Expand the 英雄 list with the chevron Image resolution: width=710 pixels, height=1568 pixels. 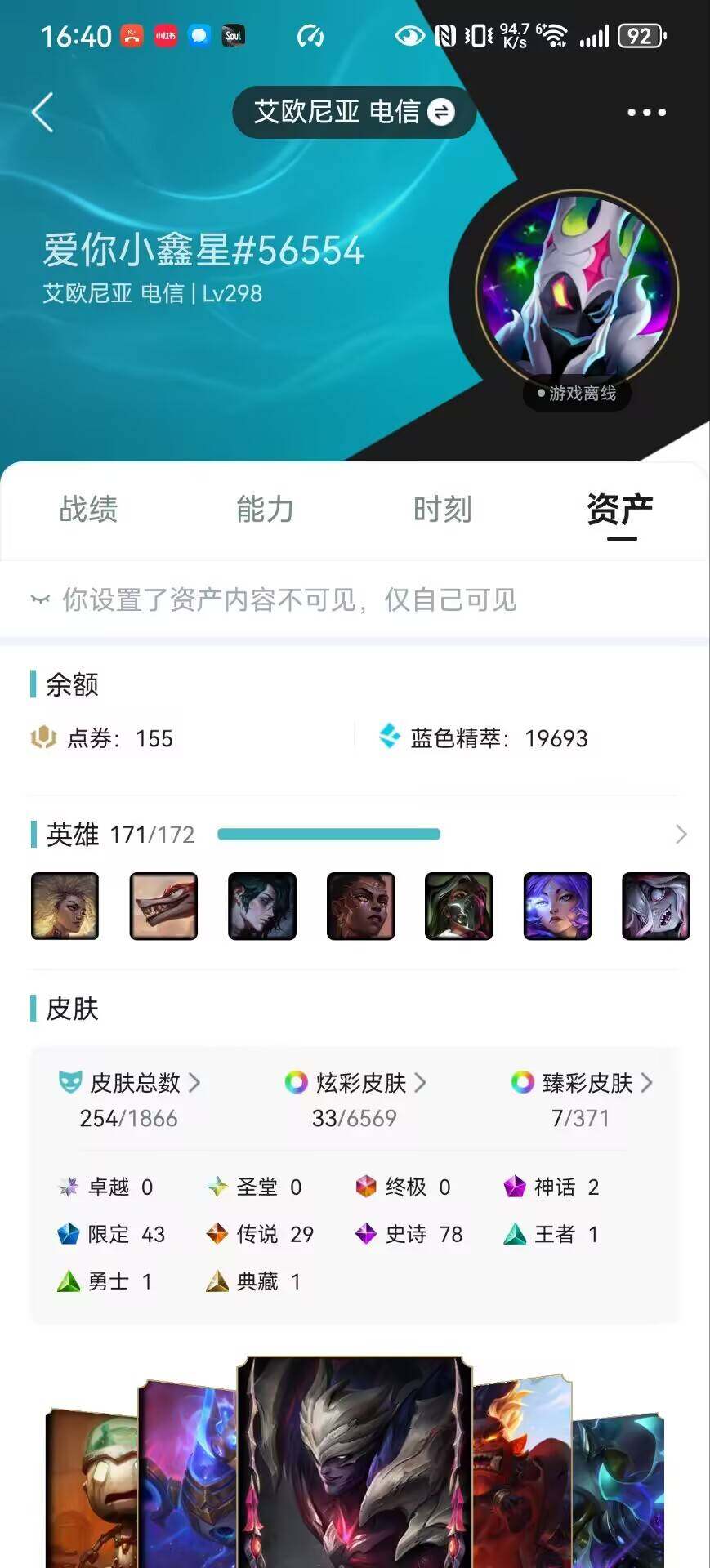point(681,834)
